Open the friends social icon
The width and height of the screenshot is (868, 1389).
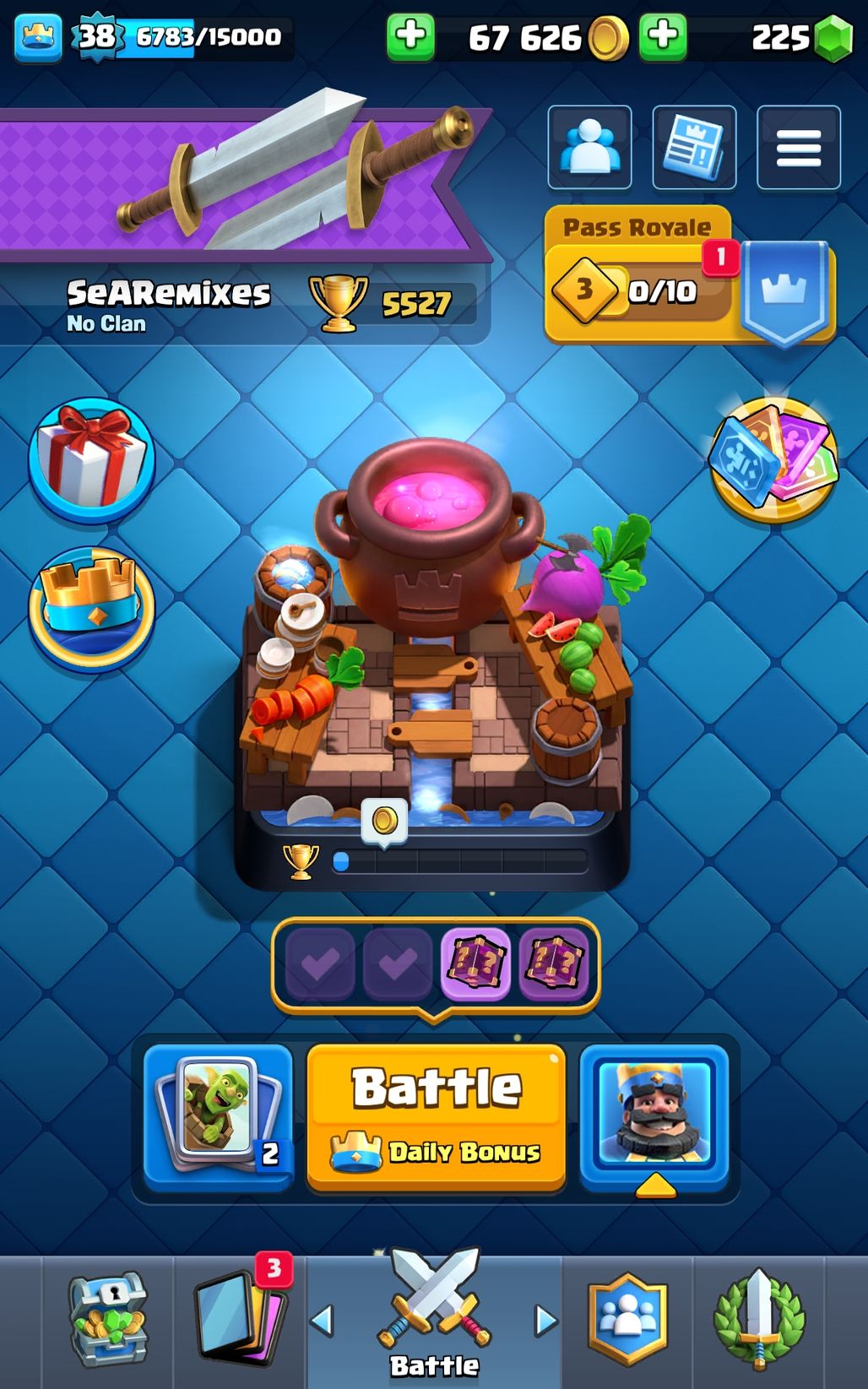(x=589, y=148)
